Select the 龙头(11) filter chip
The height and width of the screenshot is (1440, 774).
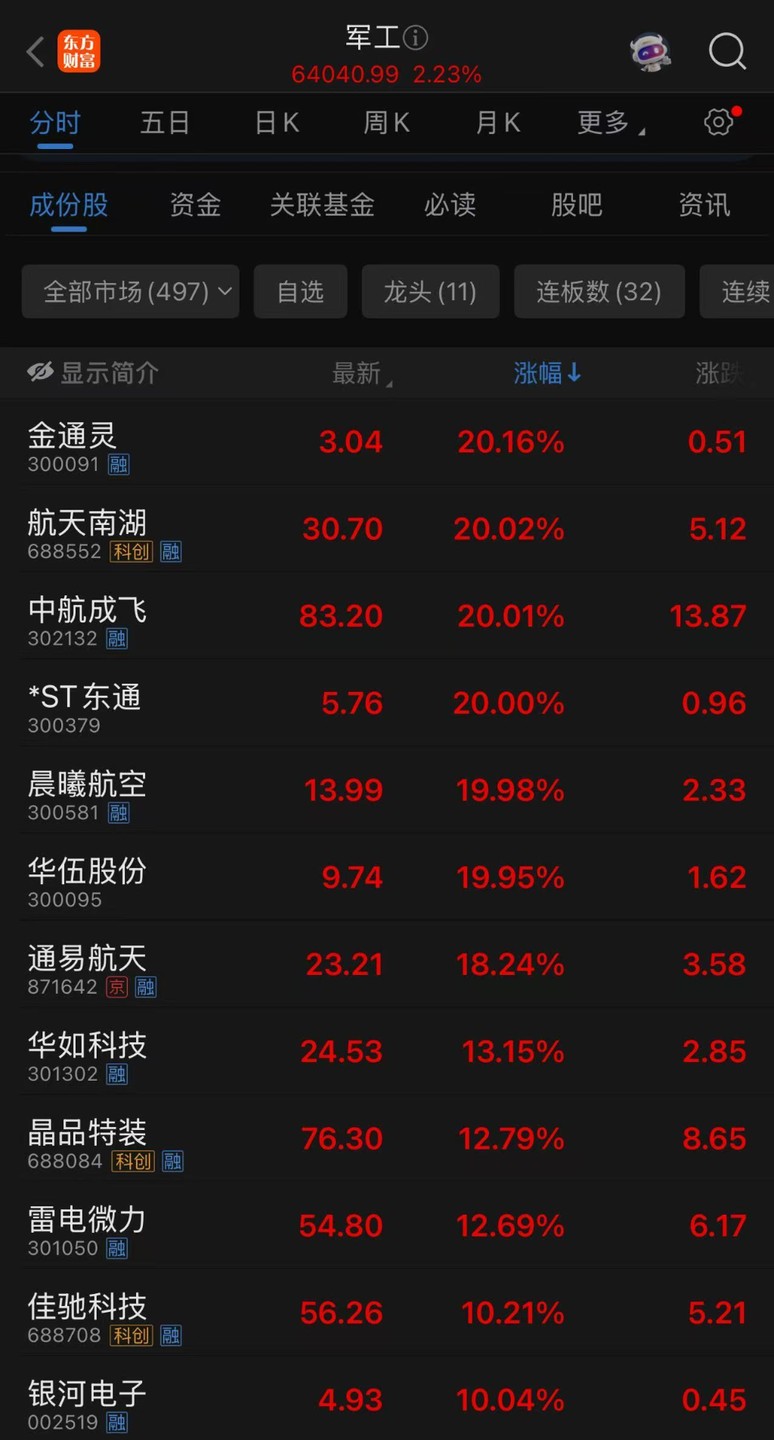point(430,292)
